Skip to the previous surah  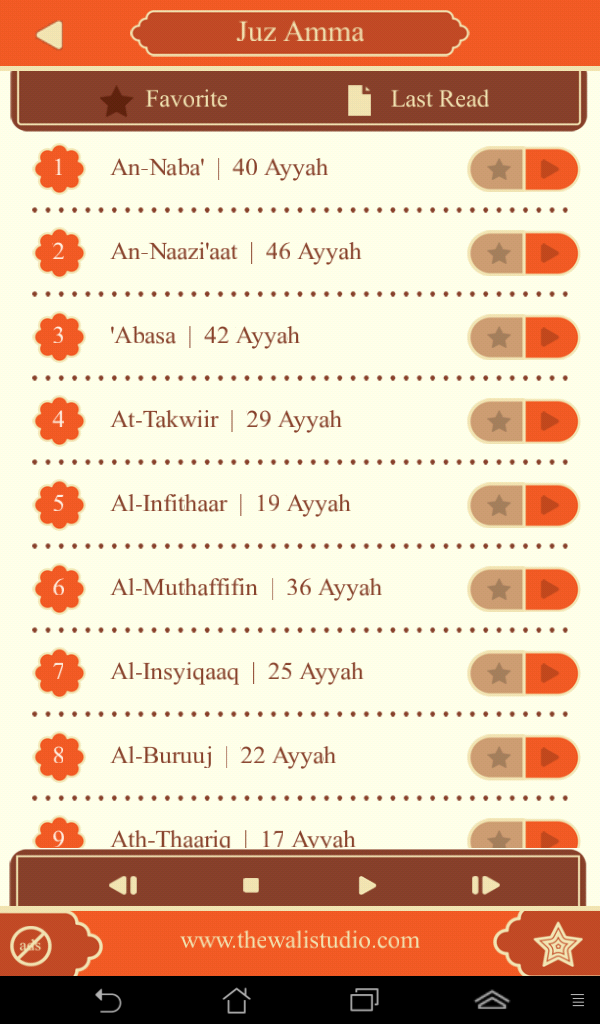(x=122, y=885)
